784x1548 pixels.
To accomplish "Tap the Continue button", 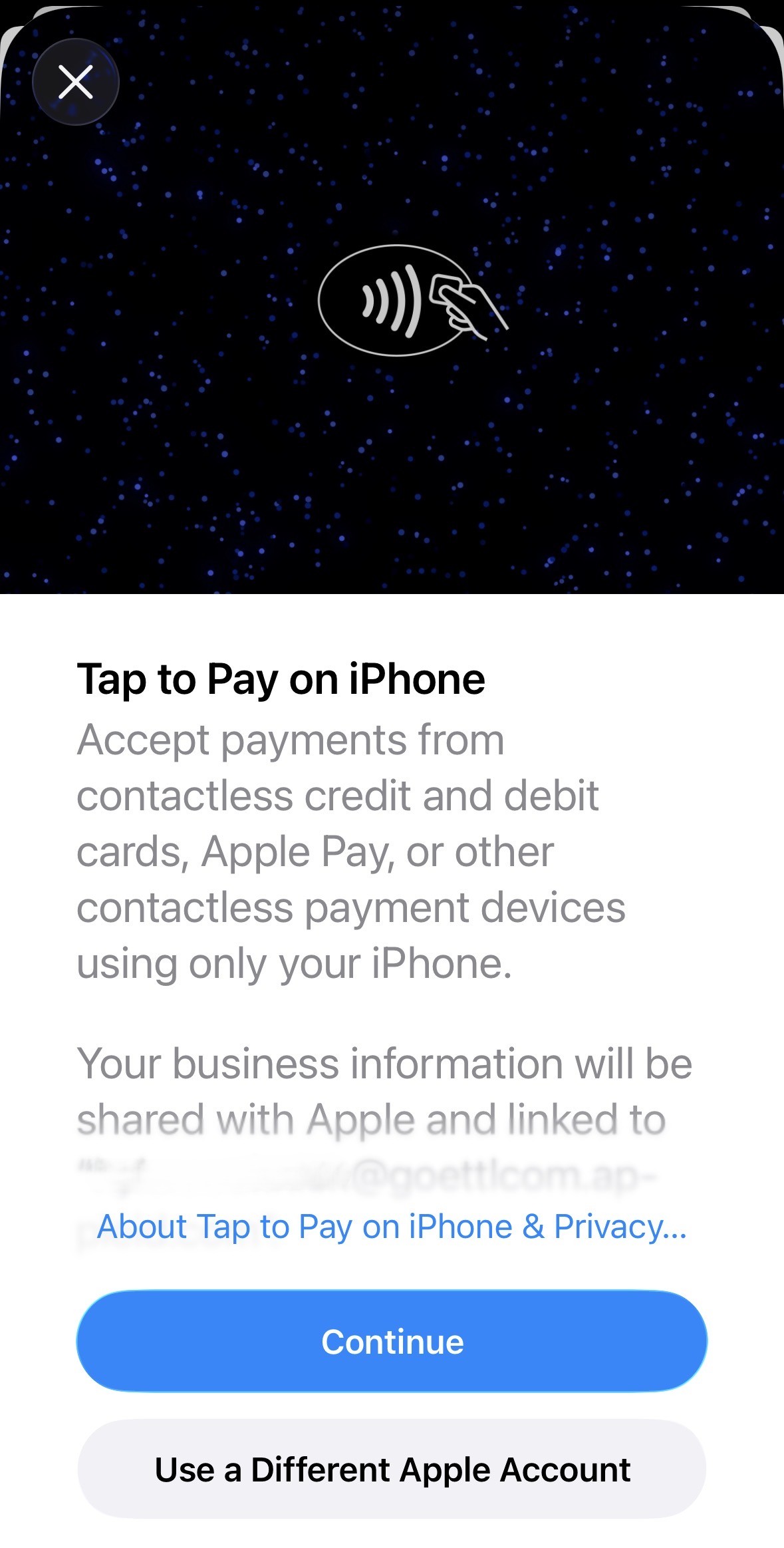I will pyautogui.click(x=392, y=1341).
